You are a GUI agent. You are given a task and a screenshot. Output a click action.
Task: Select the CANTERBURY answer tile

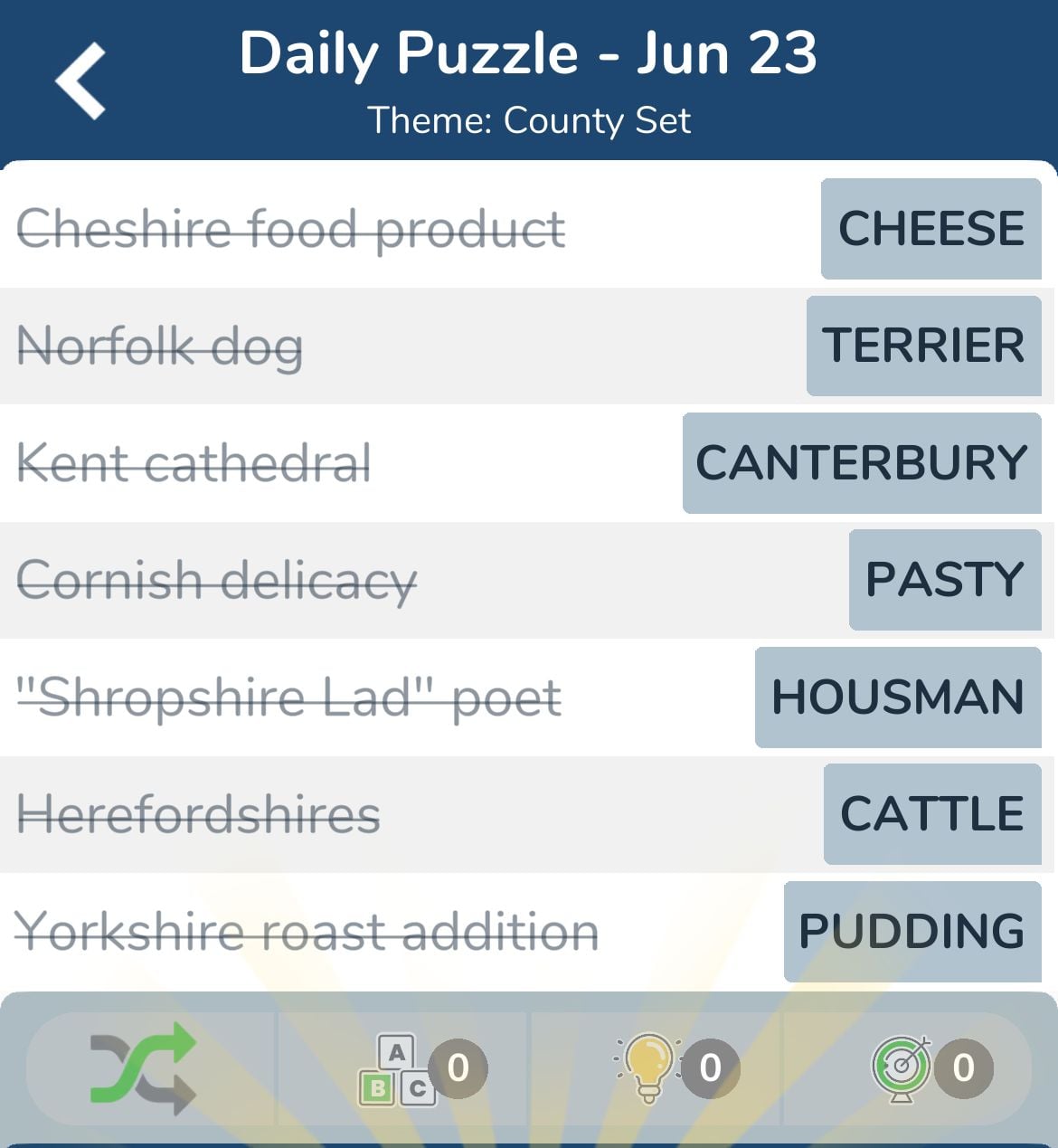tap(861, 463)
